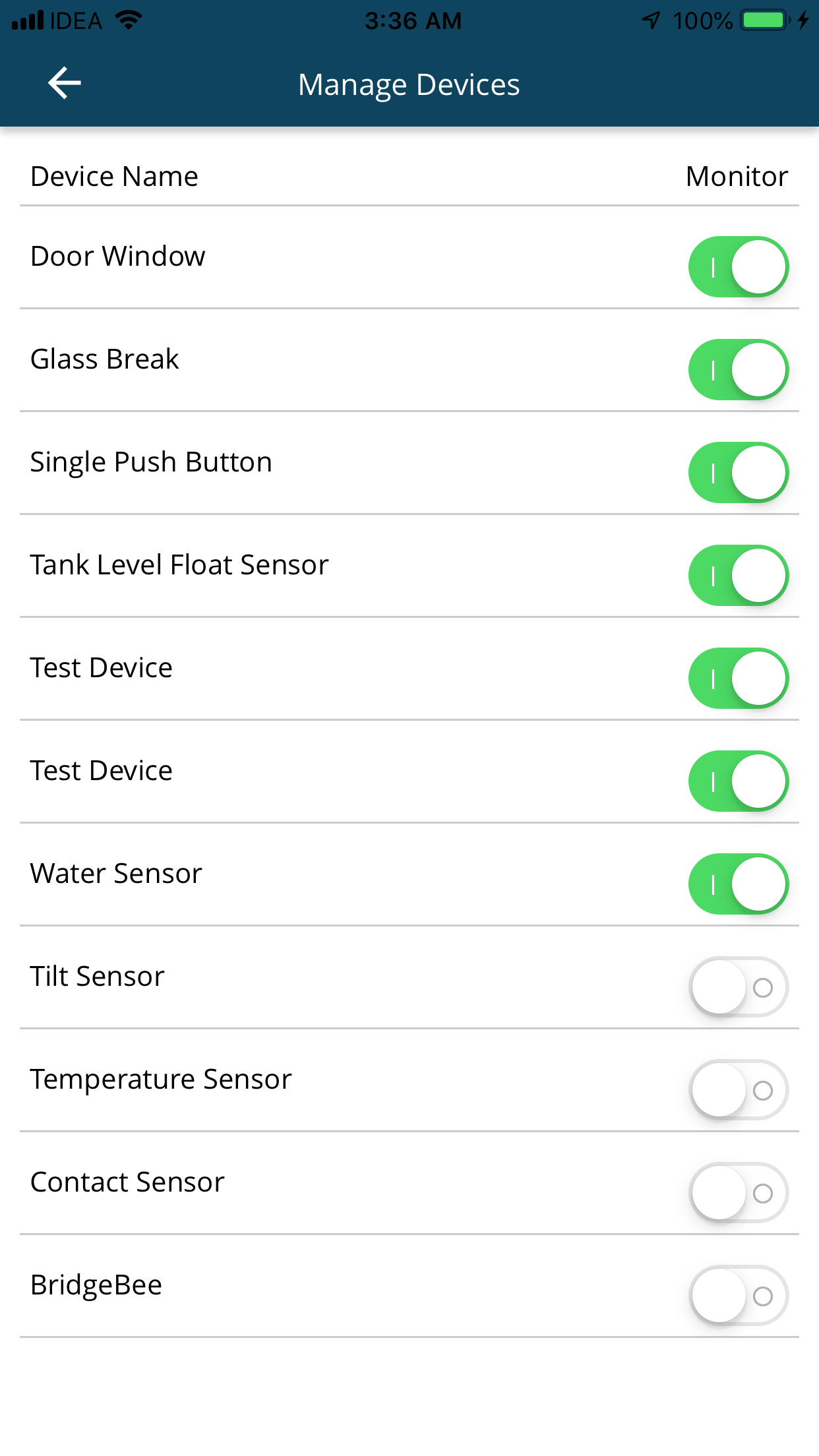
Task: Enable the Contact Sensor monitor toggle
Action: [x=738, y=1192]
